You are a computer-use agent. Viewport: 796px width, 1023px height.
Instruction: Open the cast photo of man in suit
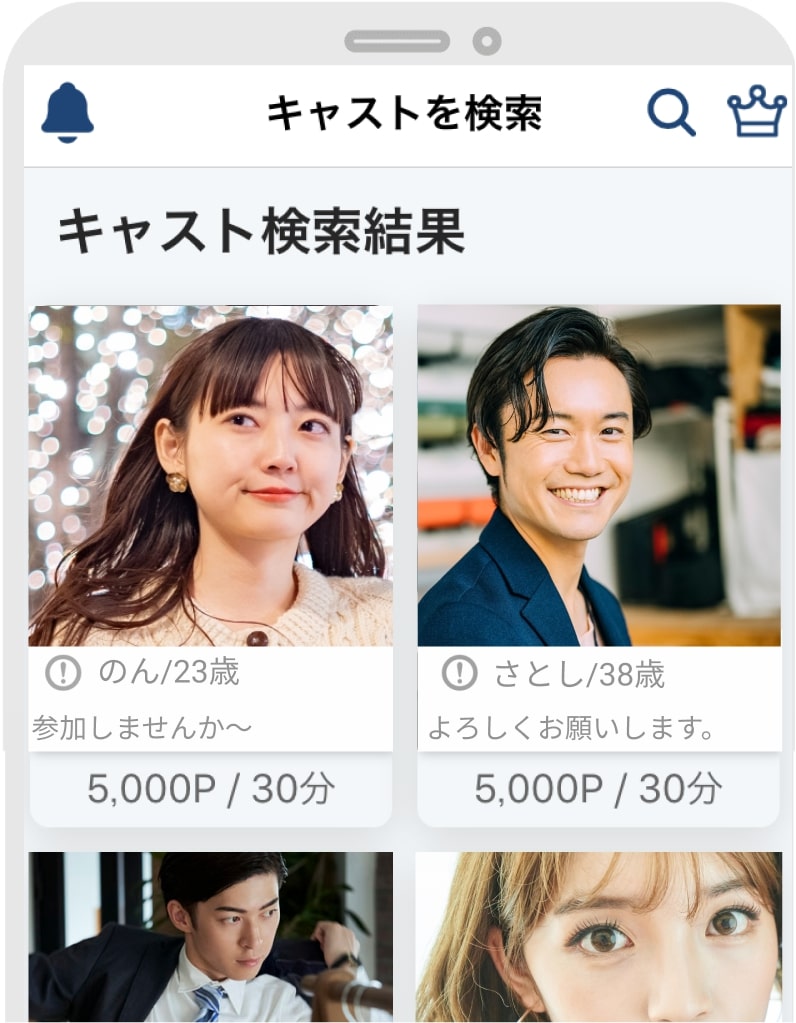[211, 937]
